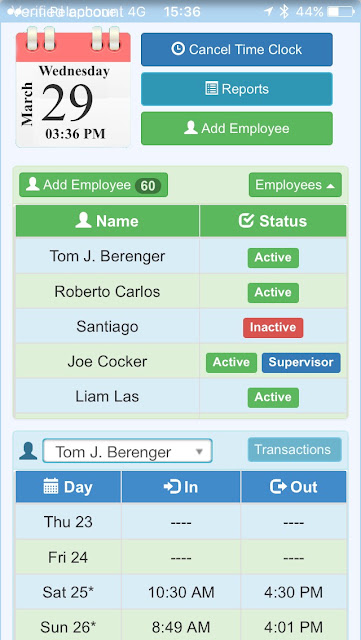Open Santiago's employee row

coord(181,326)
